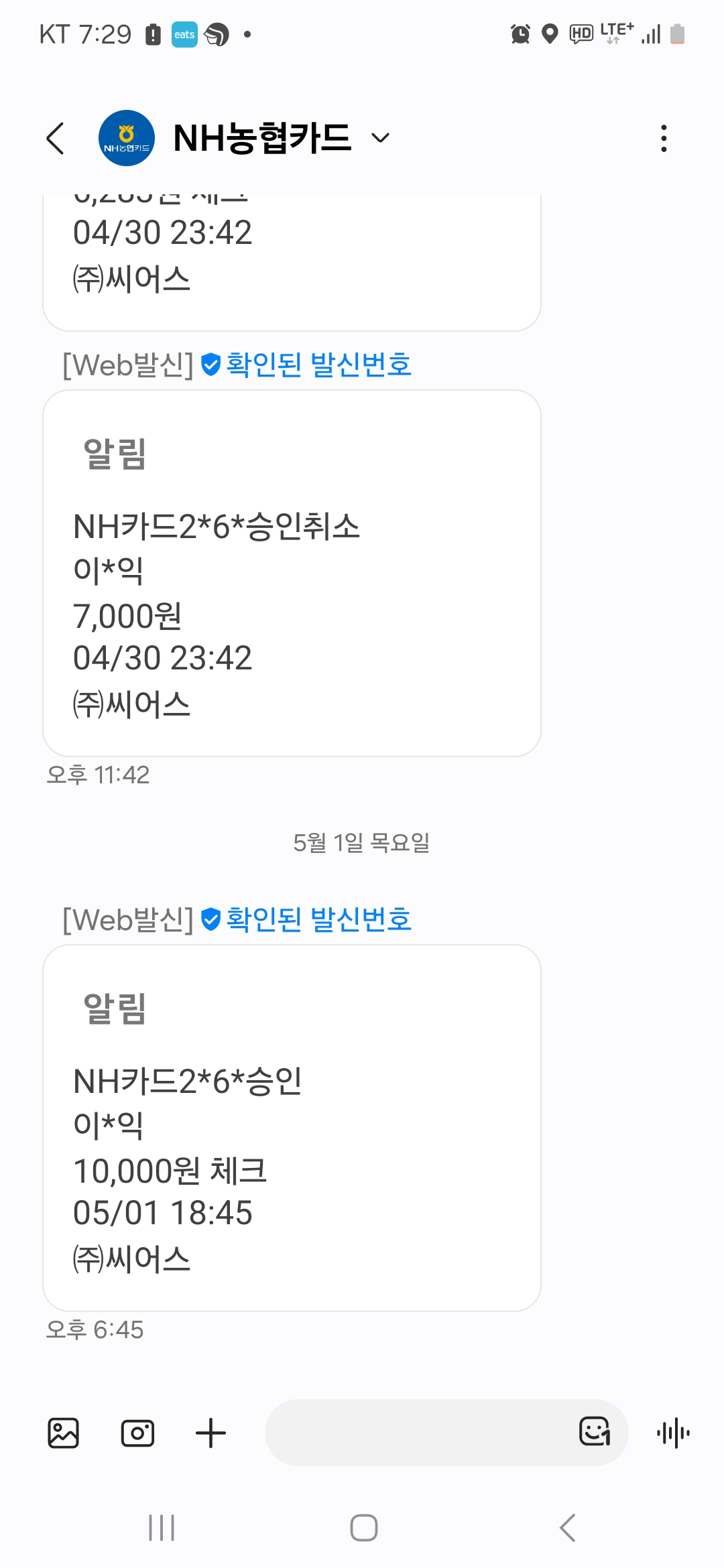724x1568 pixels.
Task: Open the three-dot overflow menu
Action: pyautogui.click(x=664, y=138)
